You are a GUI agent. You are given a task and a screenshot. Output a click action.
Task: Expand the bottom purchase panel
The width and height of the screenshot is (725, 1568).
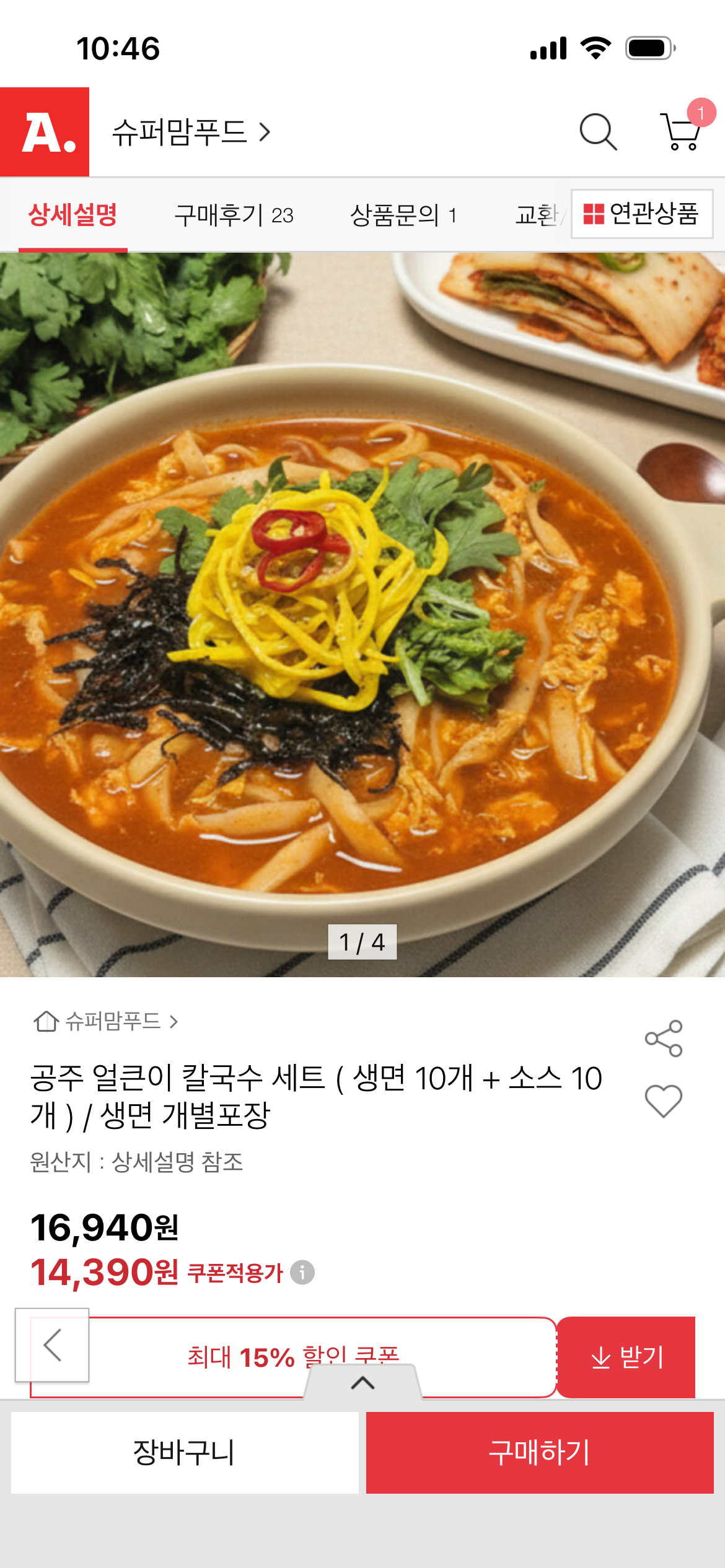[363, 1383]
